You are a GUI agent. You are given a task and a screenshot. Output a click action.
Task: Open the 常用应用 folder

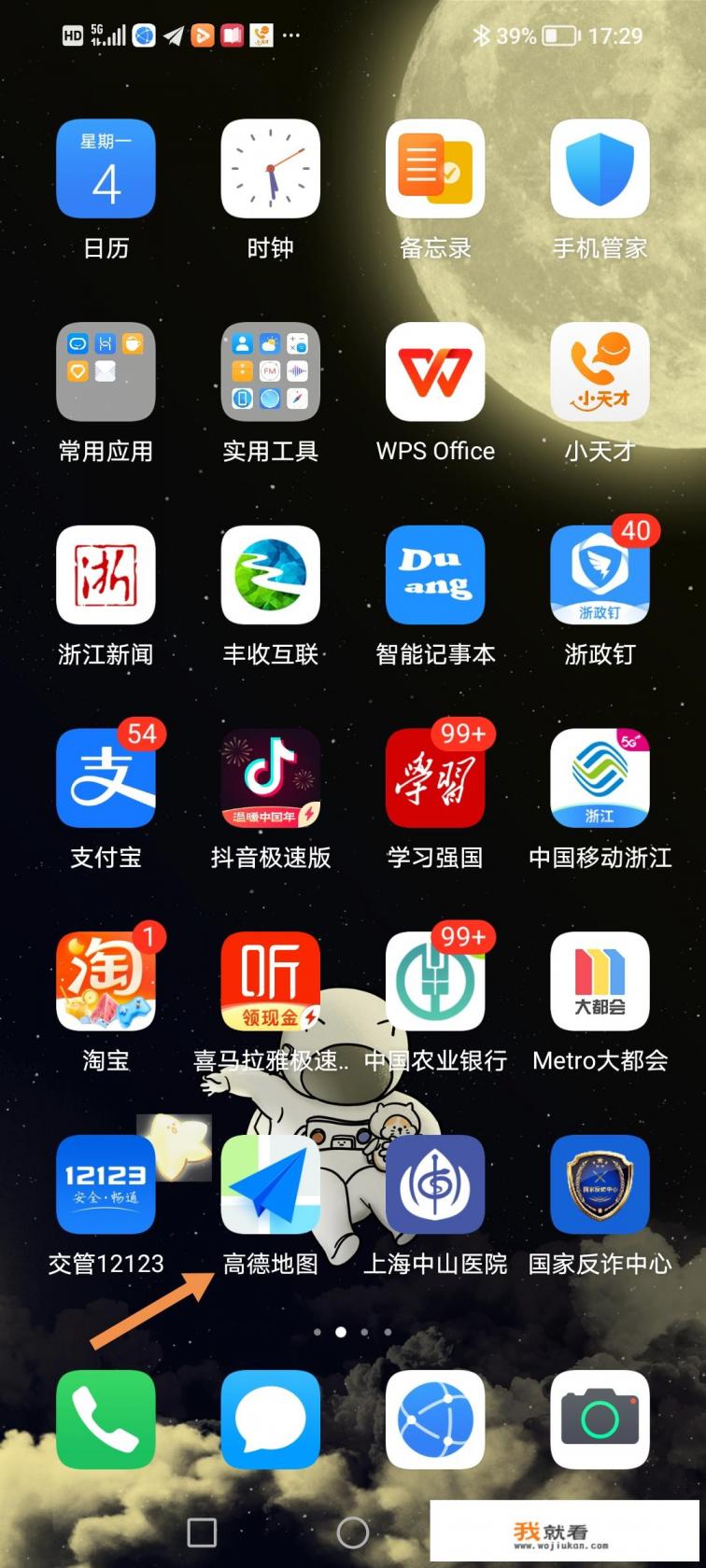click(105, 371)
